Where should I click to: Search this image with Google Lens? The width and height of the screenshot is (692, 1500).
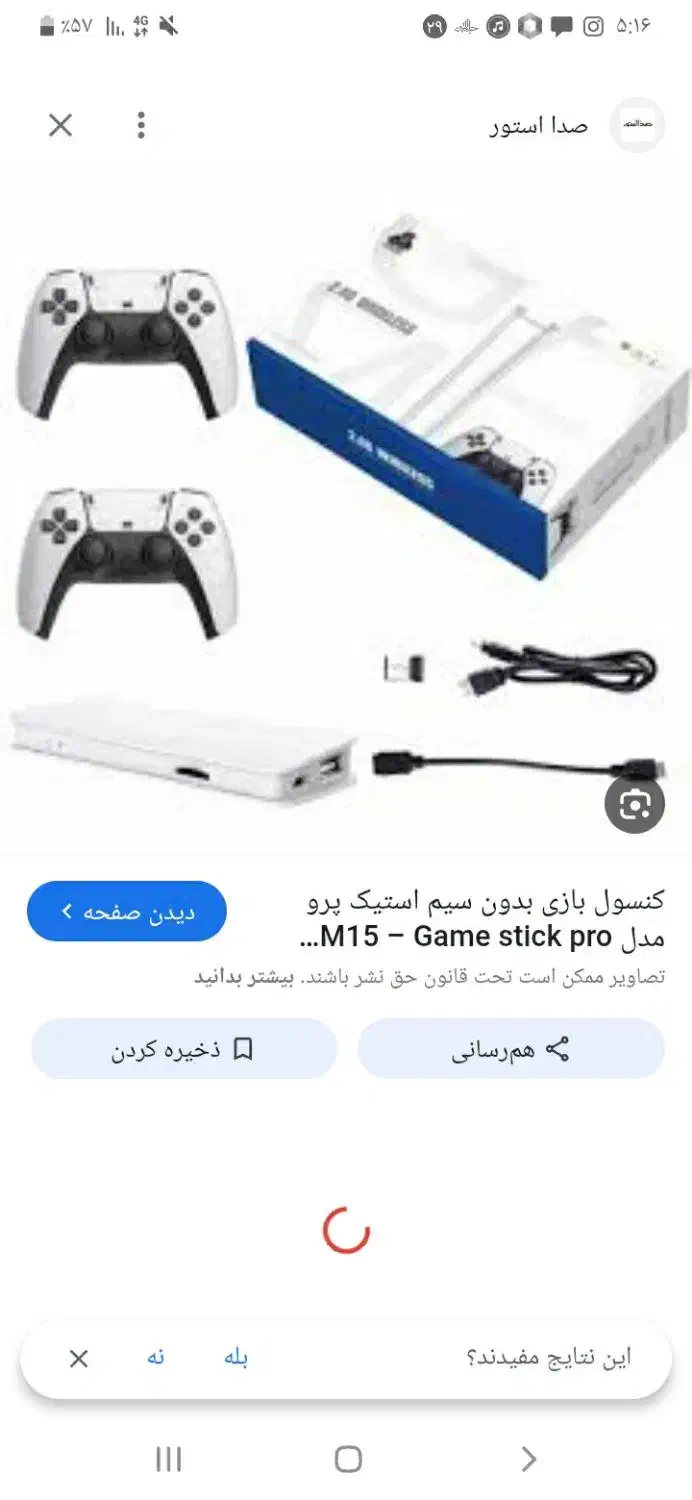pyautogui.click(x=635, y=804)
